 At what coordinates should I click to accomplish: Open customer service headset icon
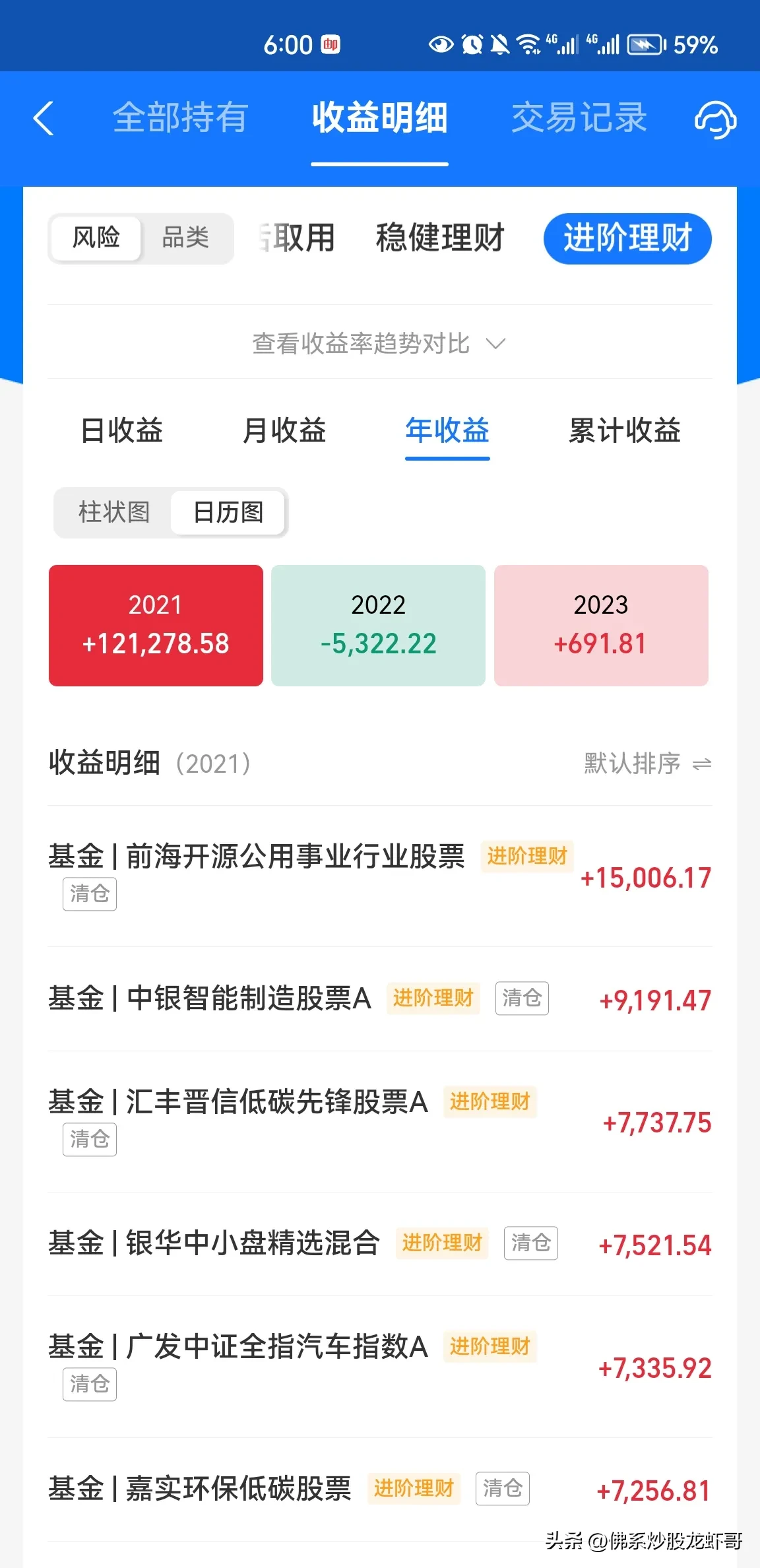[x=715, y=119]
